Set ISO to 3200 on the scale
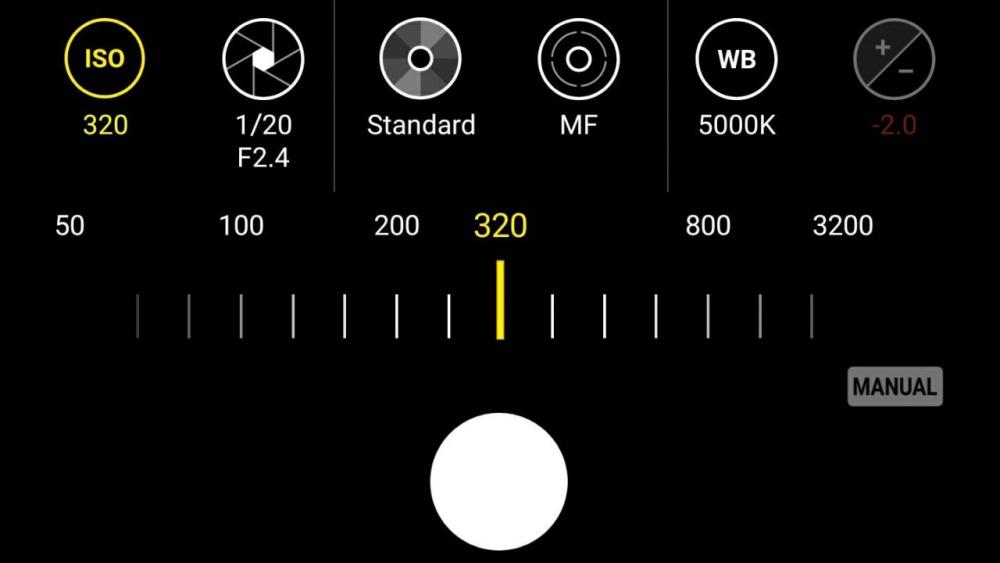1000x563 pixels. point(843,226)
